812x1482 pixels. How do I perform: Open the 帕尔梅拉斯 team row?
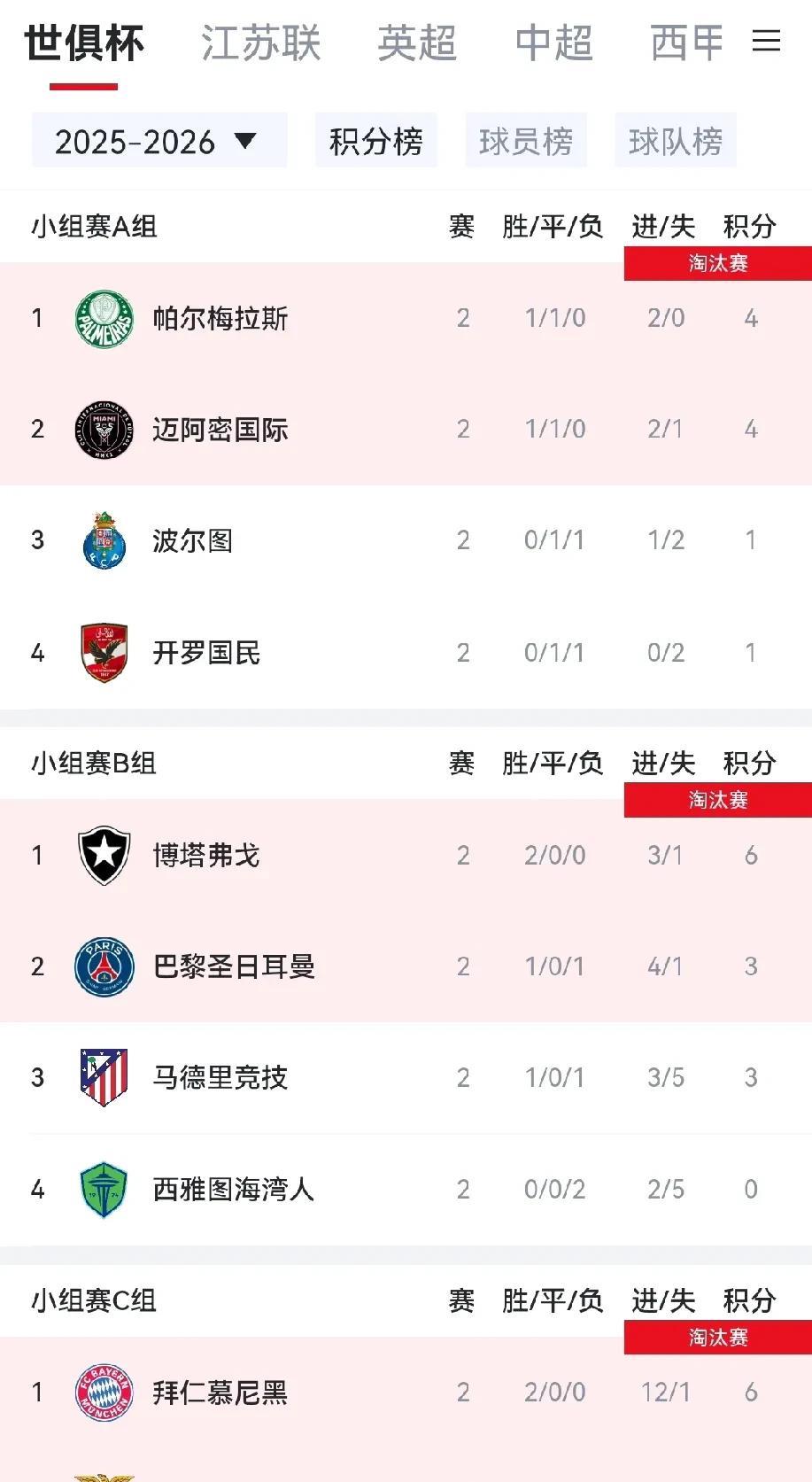[x=406, y=318]
